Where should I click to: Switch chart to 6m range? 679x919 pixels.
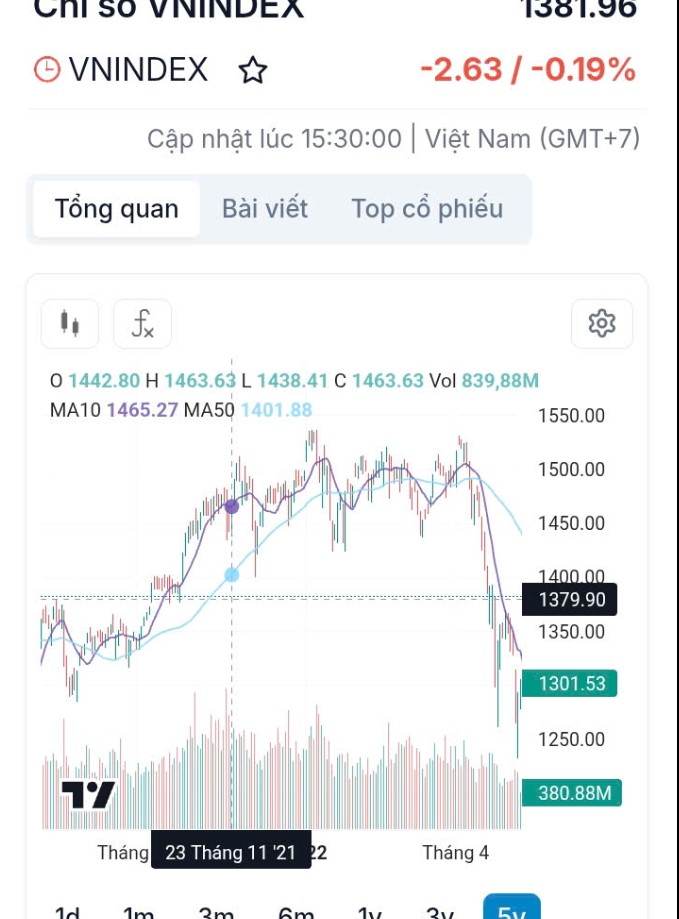click(295, 912)
